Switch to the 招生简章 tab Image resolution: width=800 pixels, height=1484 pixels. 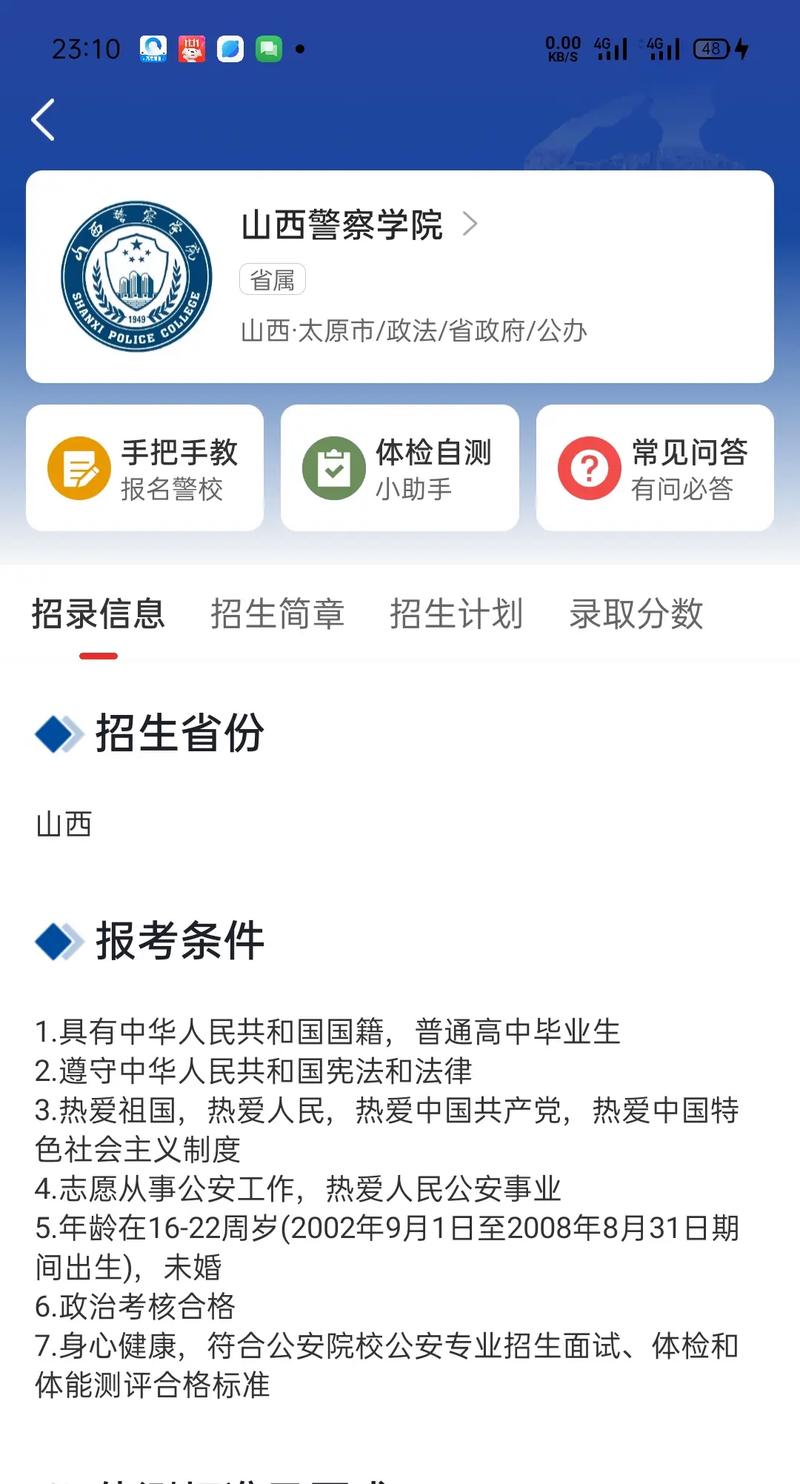click(x=277, y=614)
